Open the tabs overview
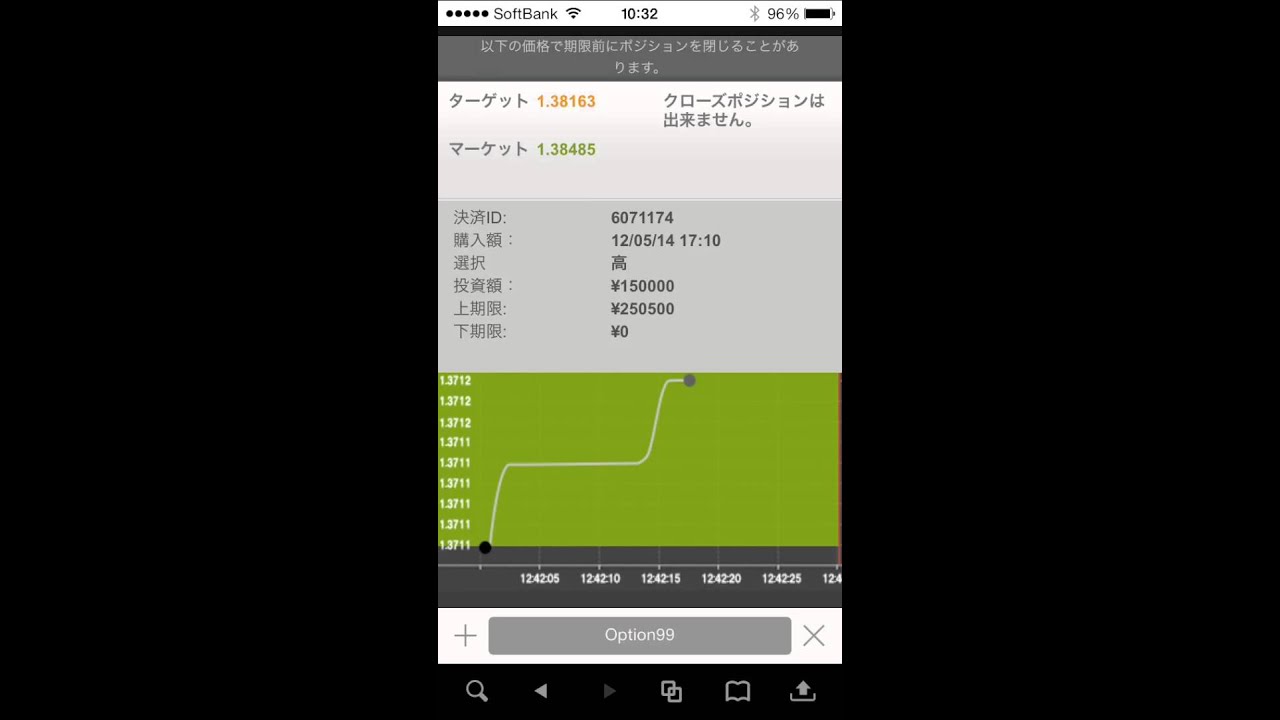 click(671, 691)
